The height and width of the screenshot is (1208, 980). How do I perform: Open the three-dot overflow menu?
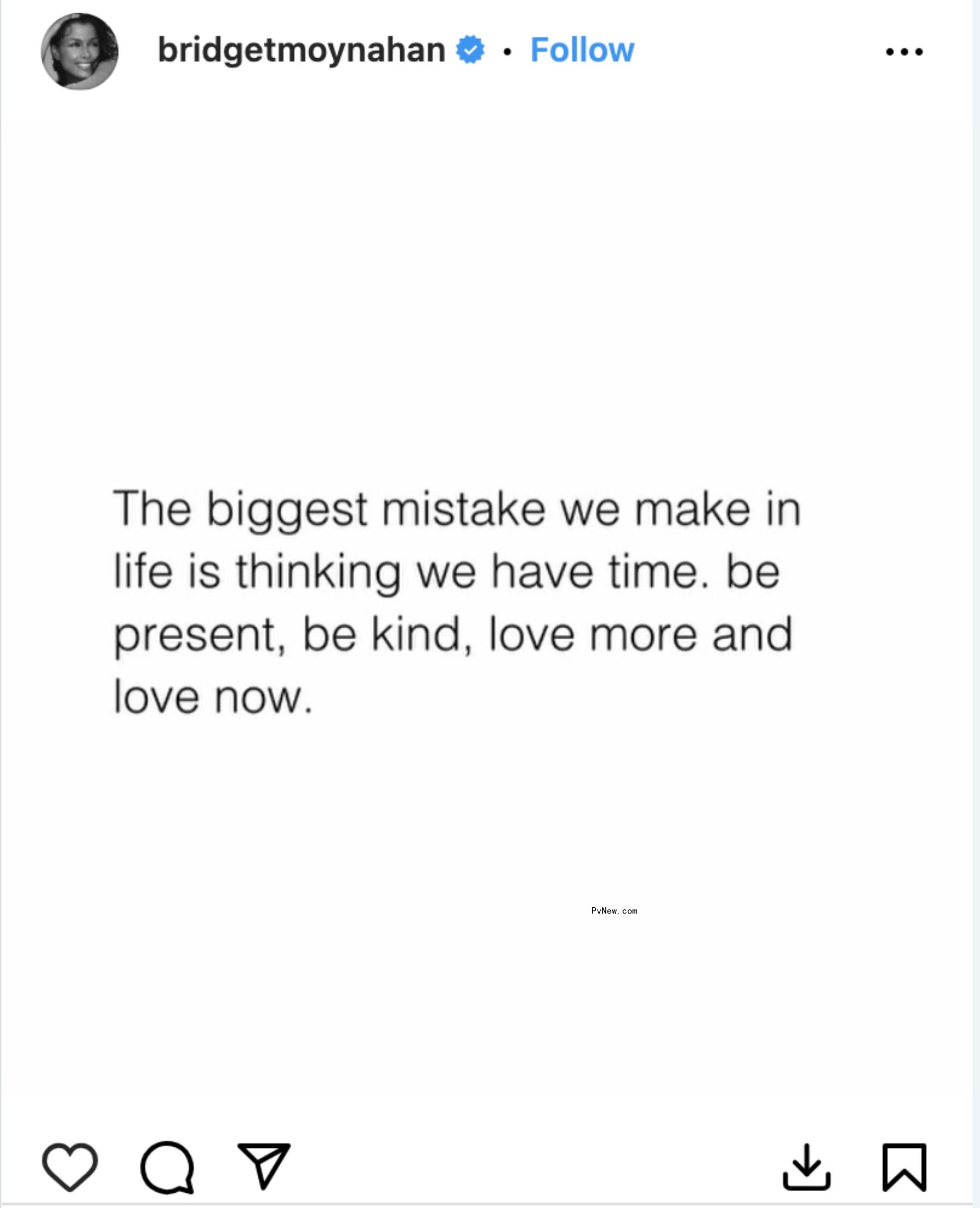[x=904, y=52]
